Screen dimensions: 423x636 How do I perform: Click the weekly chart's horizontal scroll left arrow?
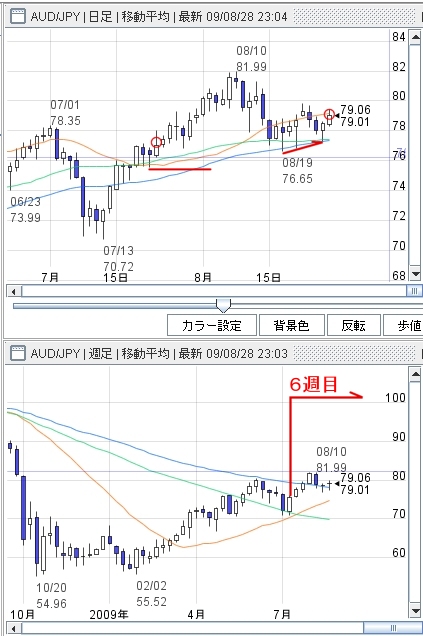(x=14, y=629)
